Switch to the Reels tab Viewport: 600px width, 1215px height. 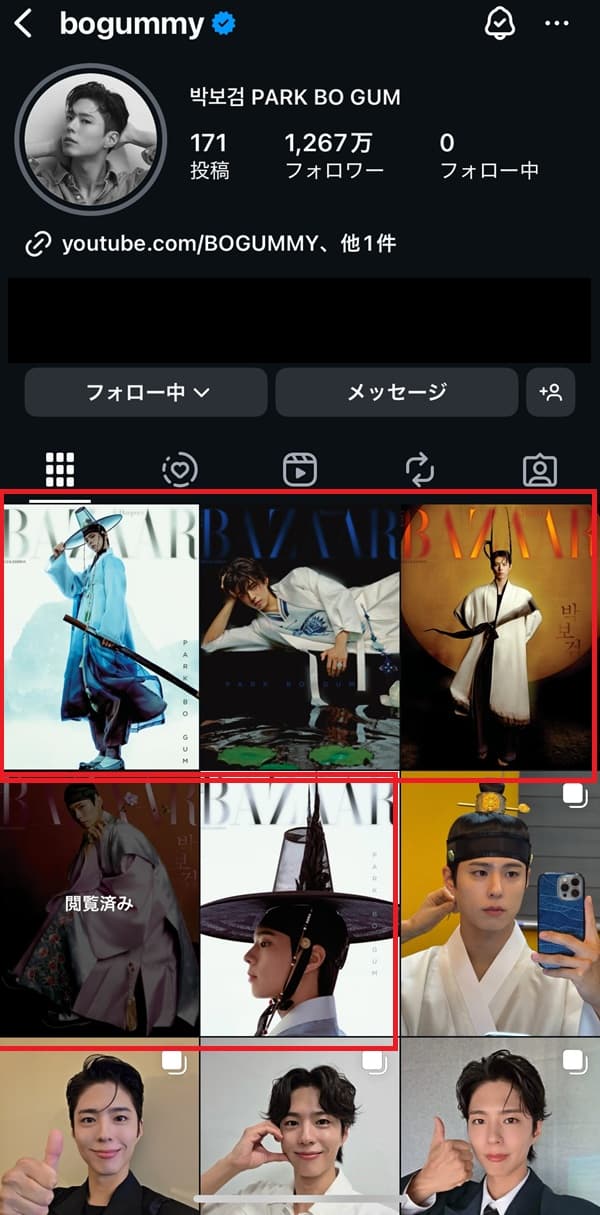(299, 469)
